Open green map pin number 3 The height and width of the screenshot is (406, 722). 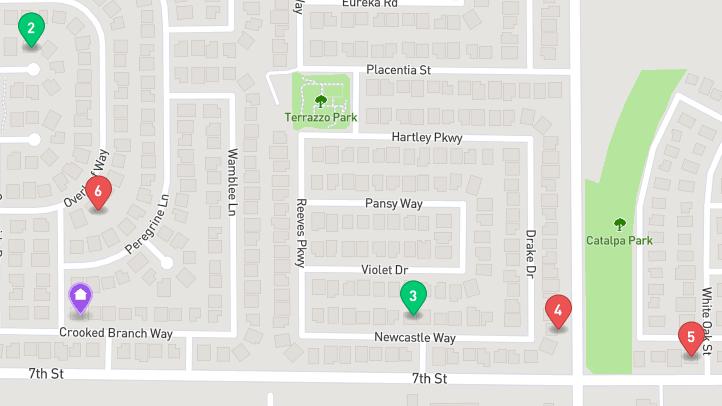click(413, 296)
